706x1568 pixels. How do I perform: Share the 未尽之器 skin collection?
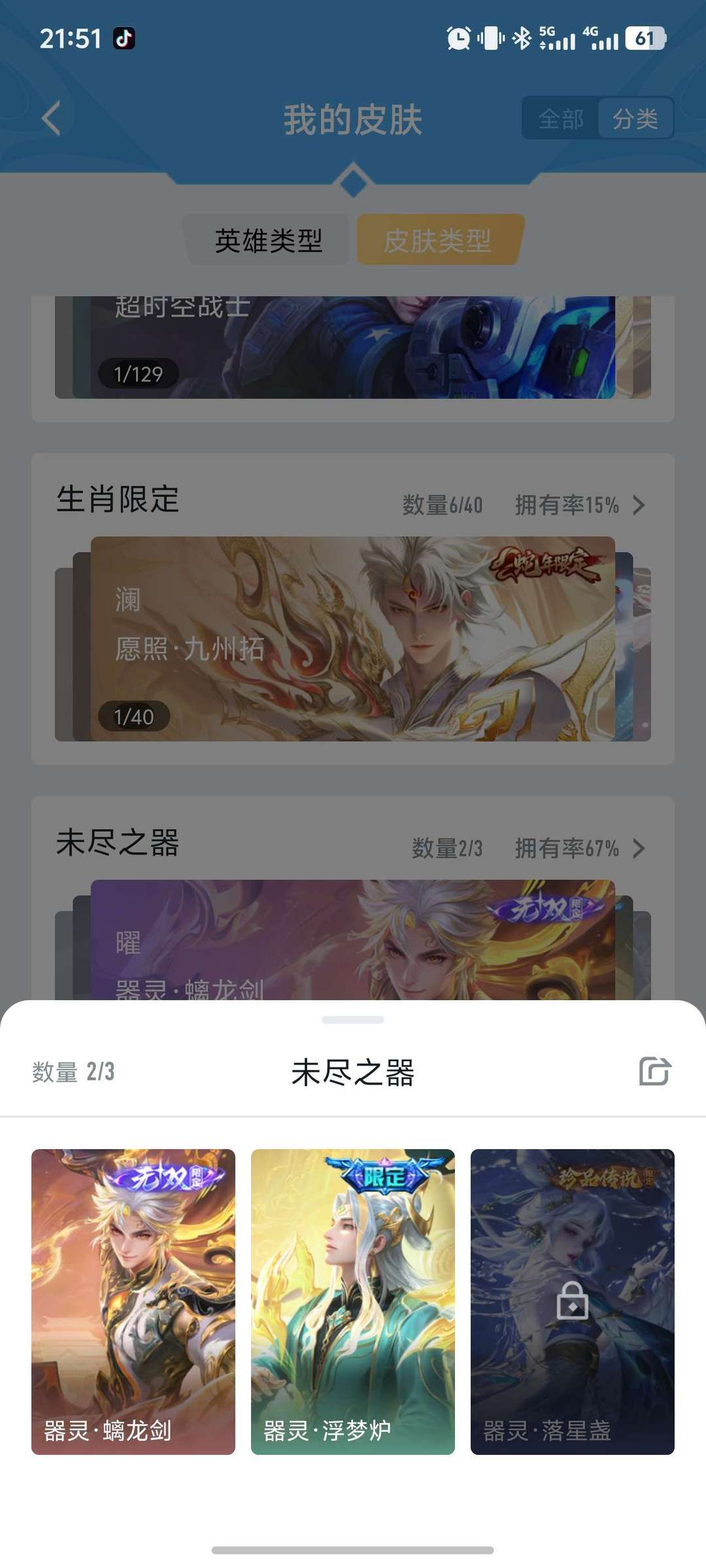[654, 1071]
